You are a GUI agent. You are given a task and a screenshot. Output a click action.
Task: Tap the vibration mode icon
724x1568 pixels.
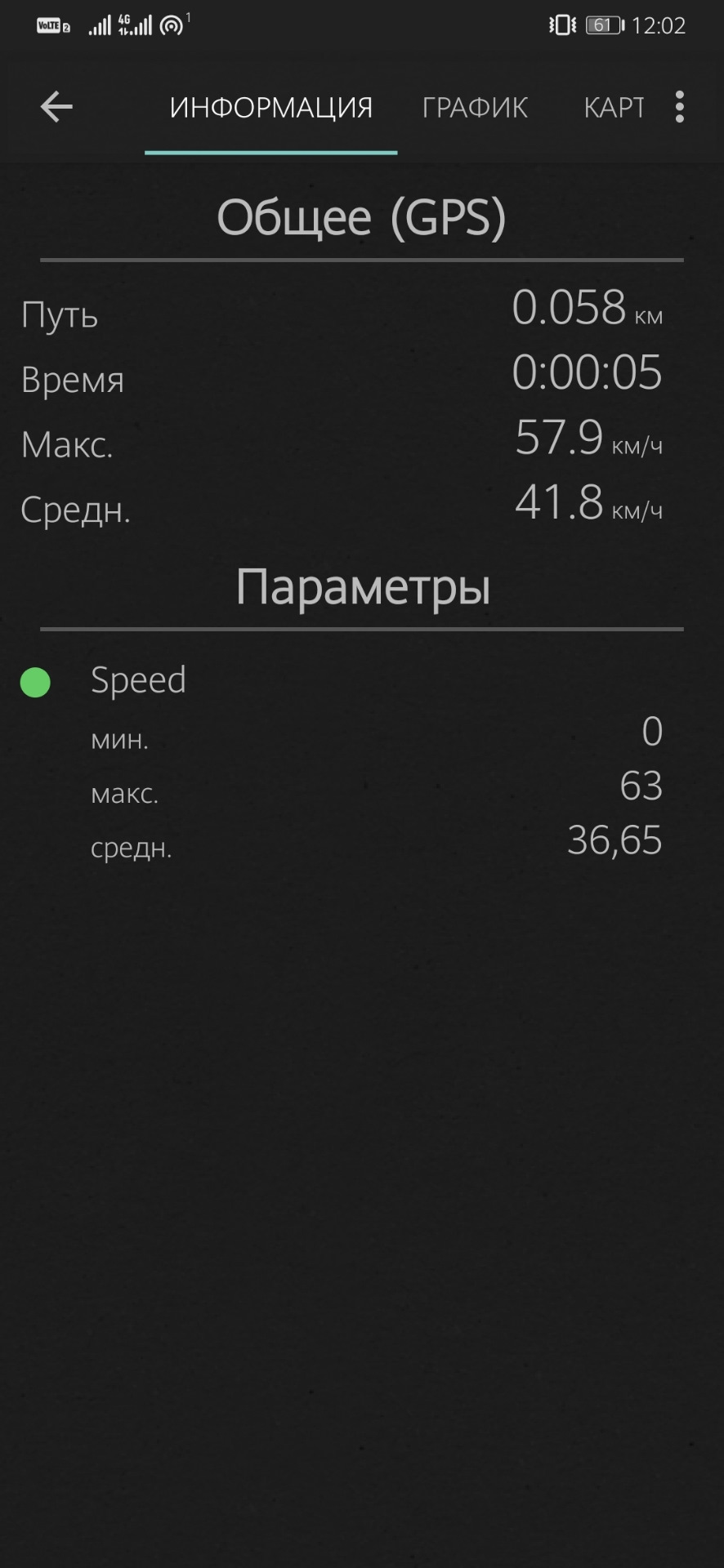[x=561, y=24]
